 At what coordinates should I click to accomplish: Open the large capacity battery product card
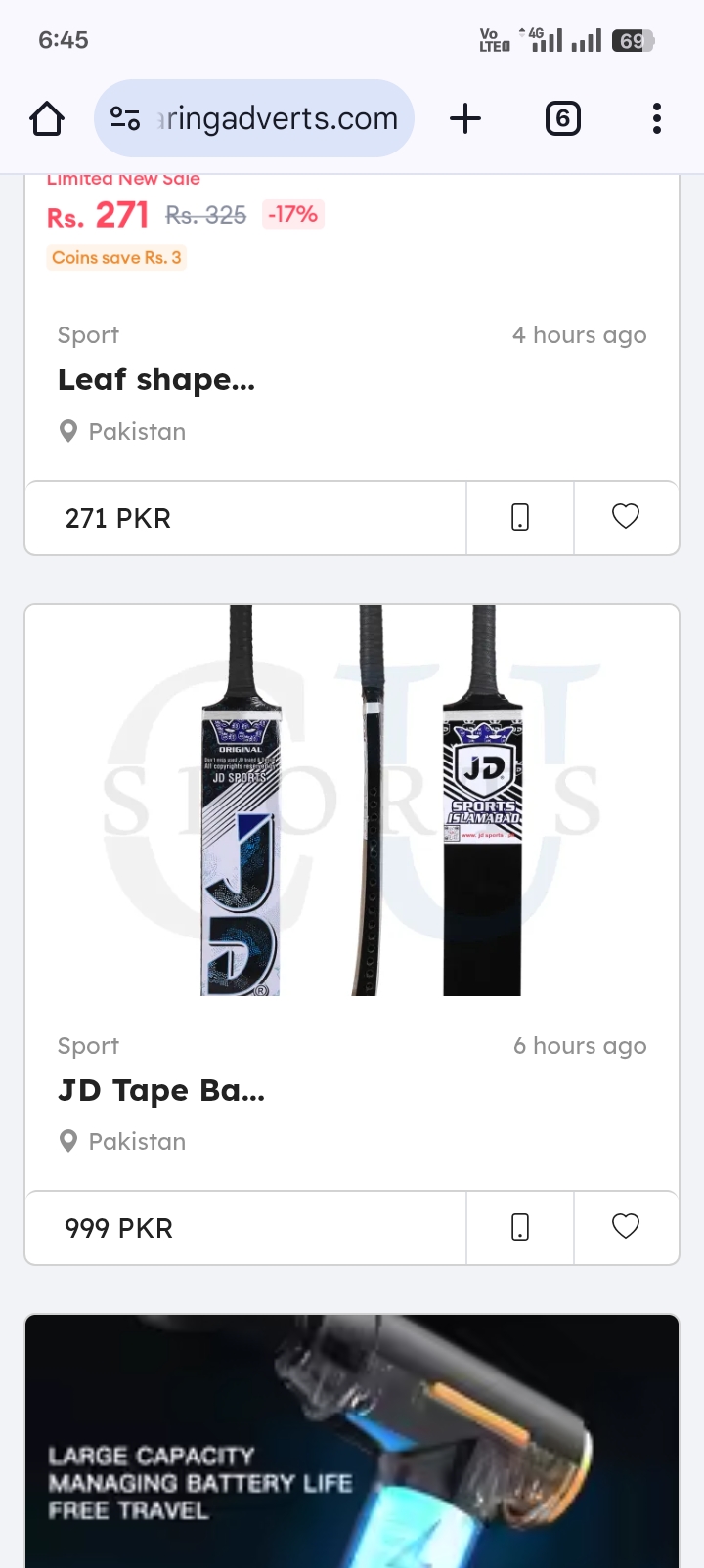coord(352,1441)
